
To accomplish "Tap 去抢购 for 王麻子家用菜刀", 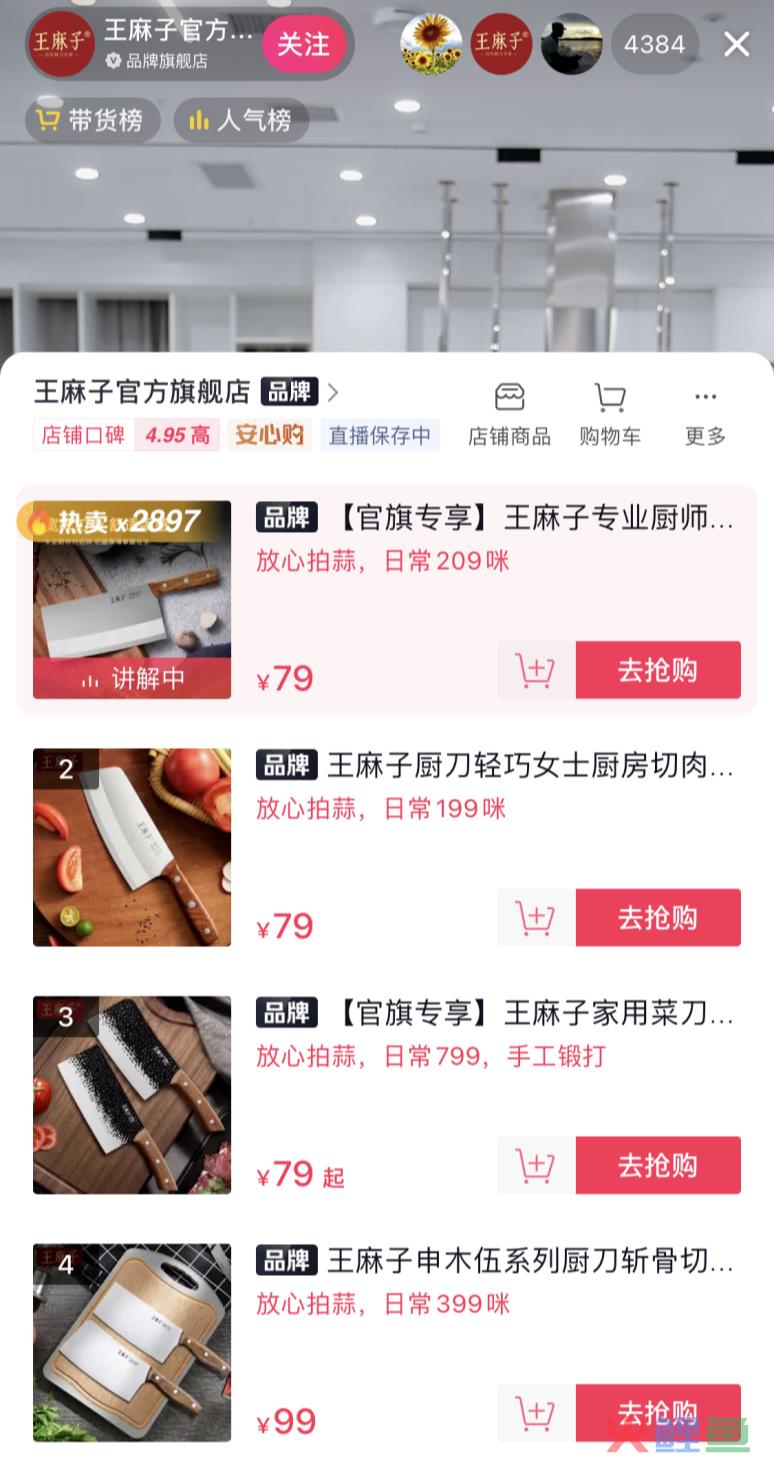I will 658,1165.
